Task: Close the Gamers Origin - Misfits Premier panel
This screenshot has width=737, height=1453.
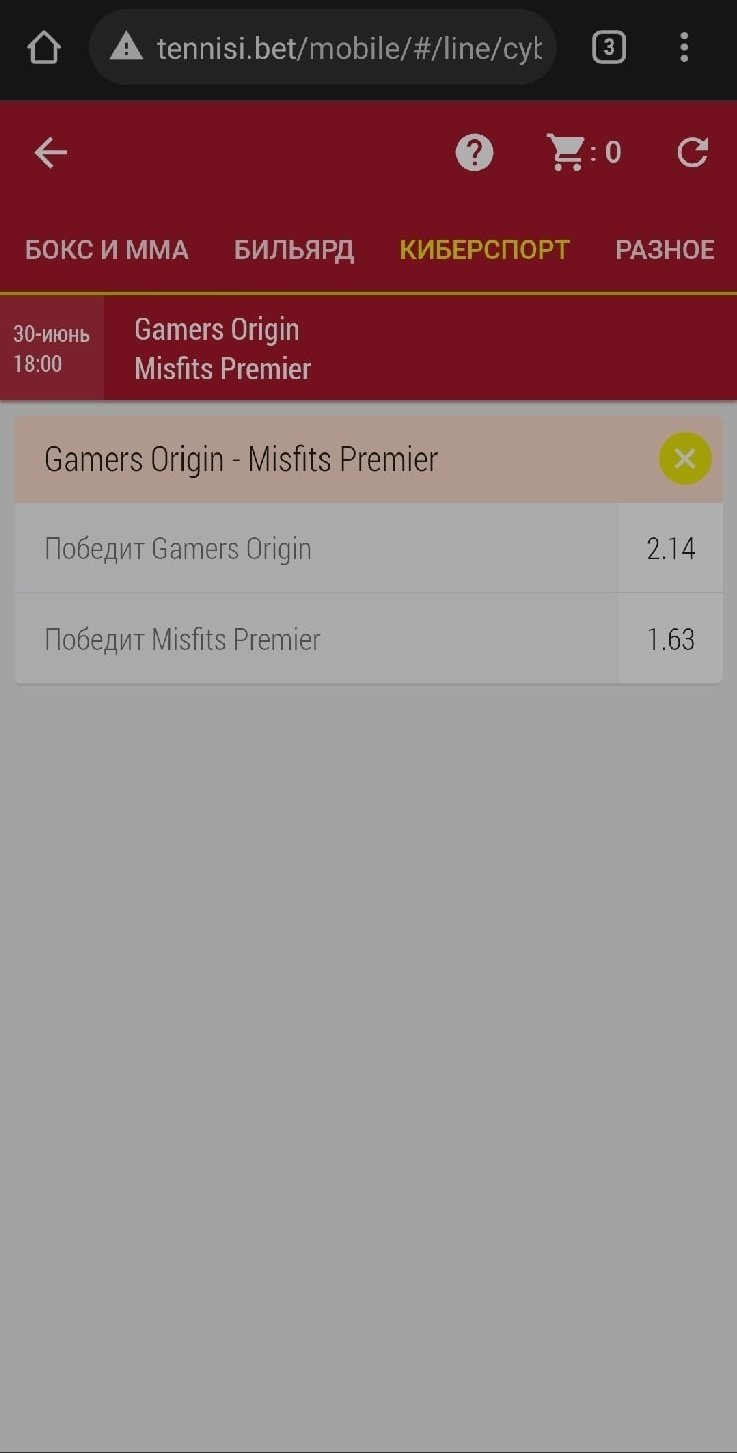Action: [x=685, y=459]
